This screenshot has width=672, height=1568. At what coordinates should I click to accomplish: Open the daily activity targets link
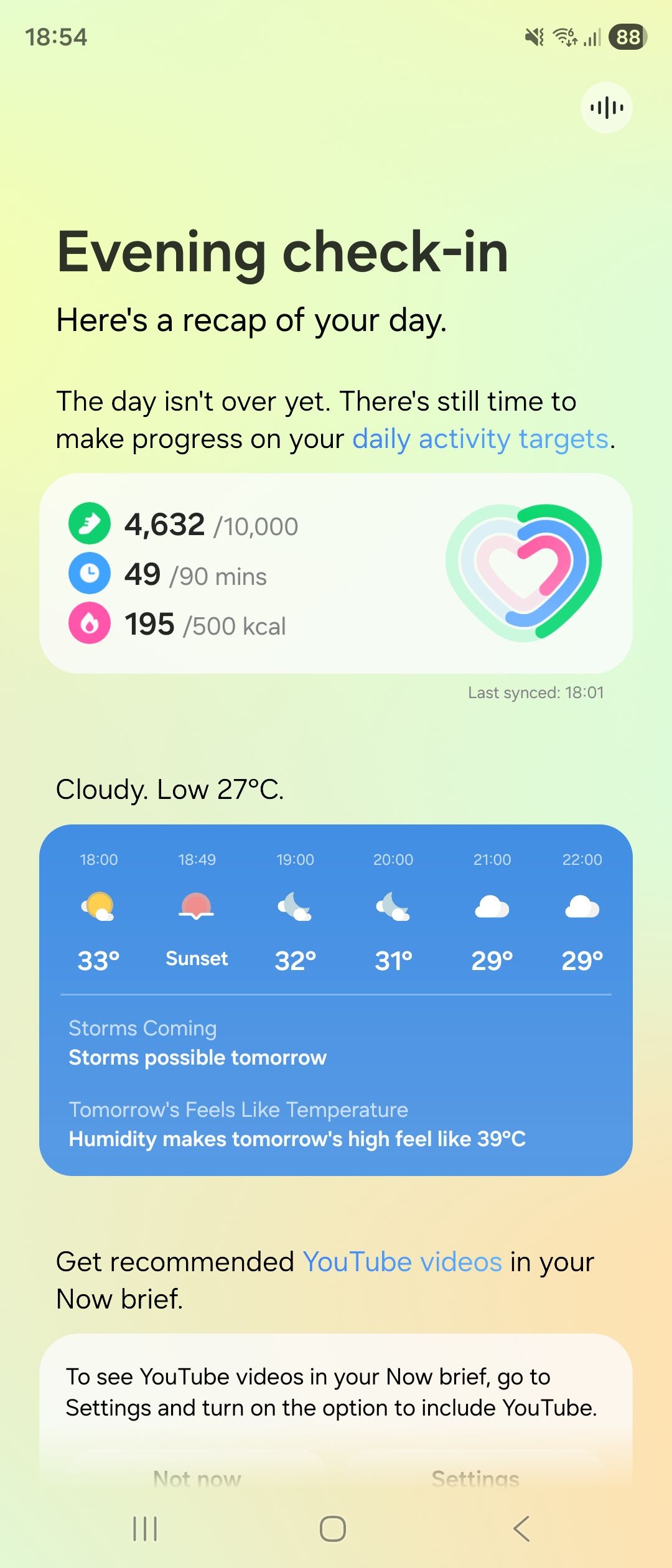pyautogui.click(x=480, y=439)
